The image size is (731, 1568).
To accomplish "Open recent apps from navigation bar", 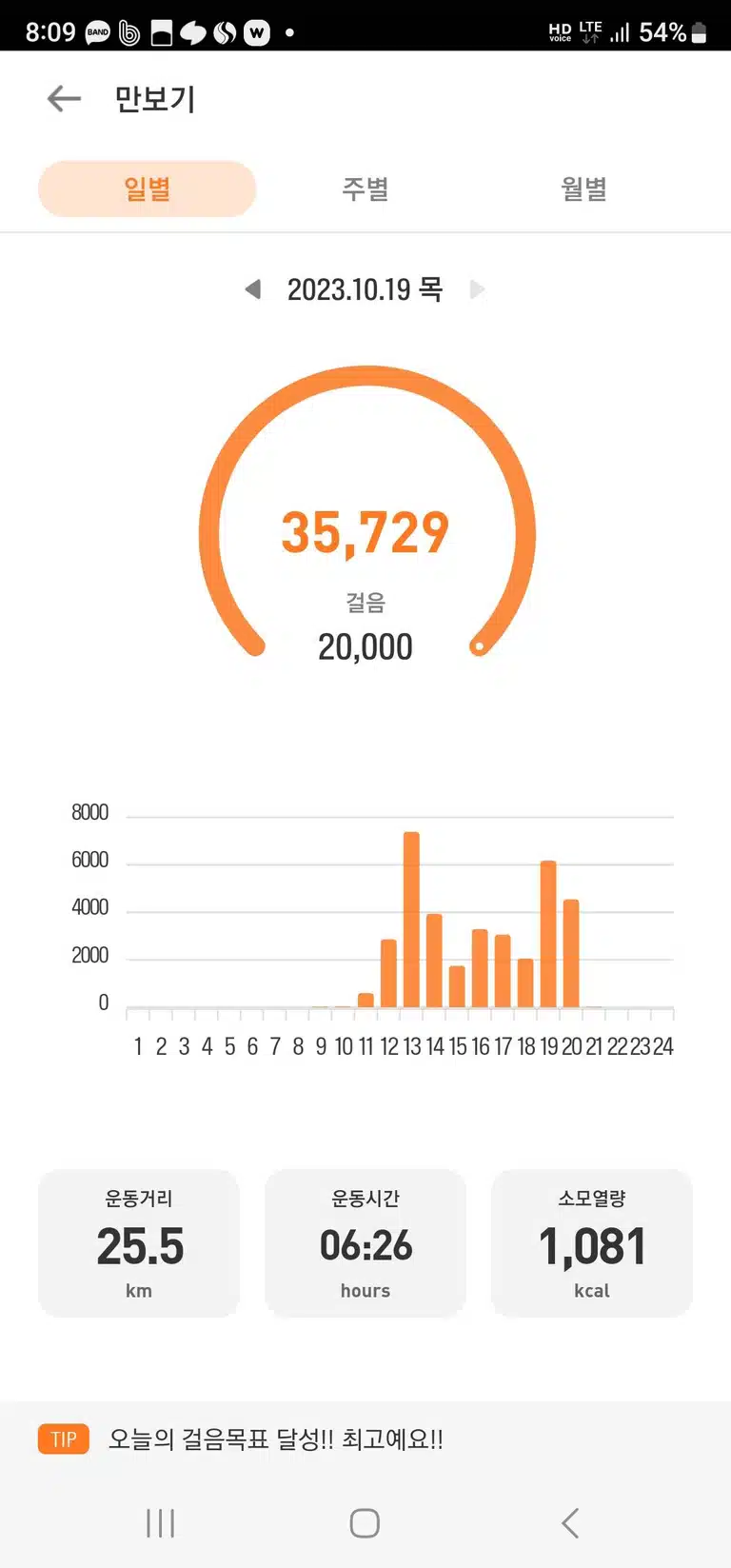I will (161, 1522).
